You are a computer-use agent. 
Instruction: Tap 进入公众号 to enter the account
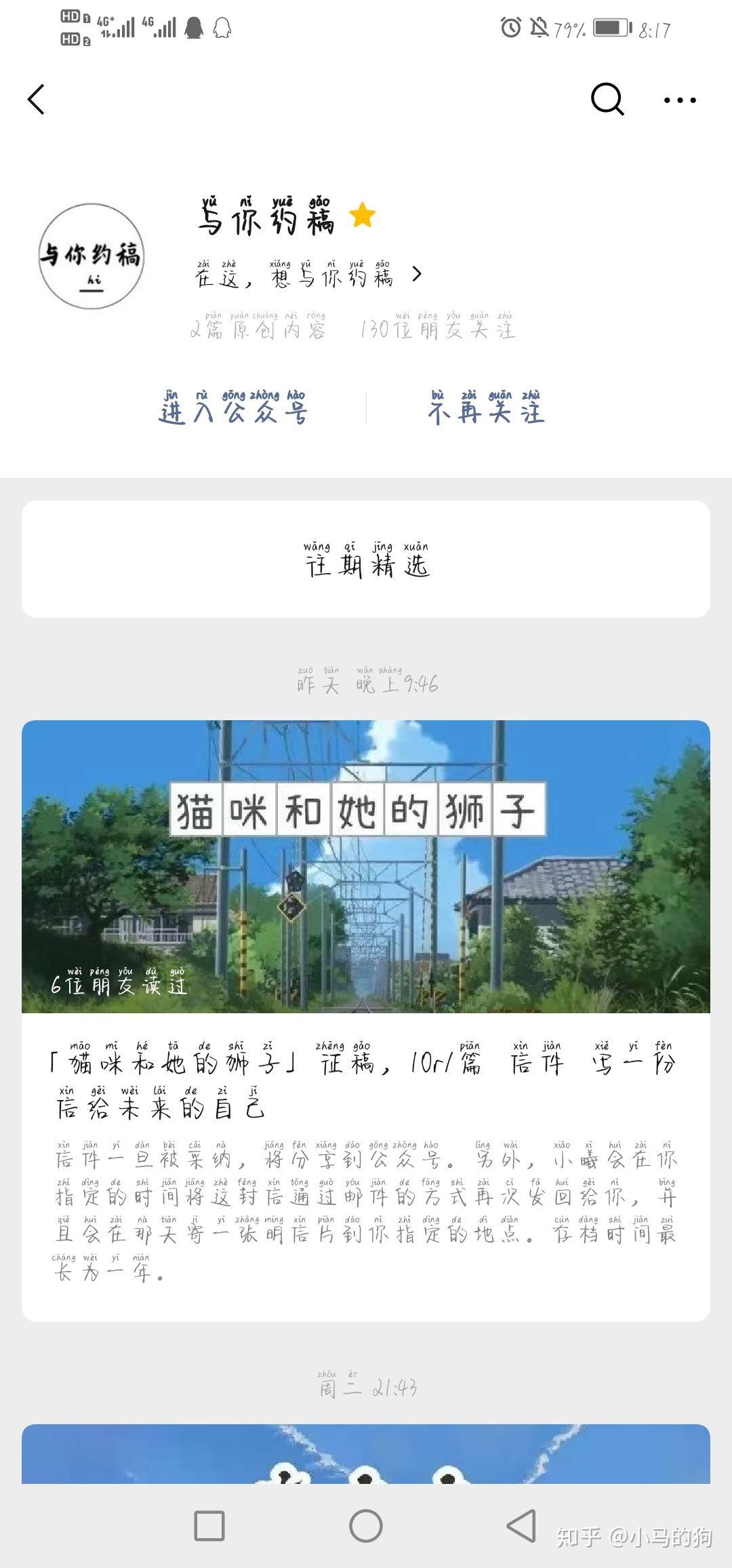click(x=232, y=408)
